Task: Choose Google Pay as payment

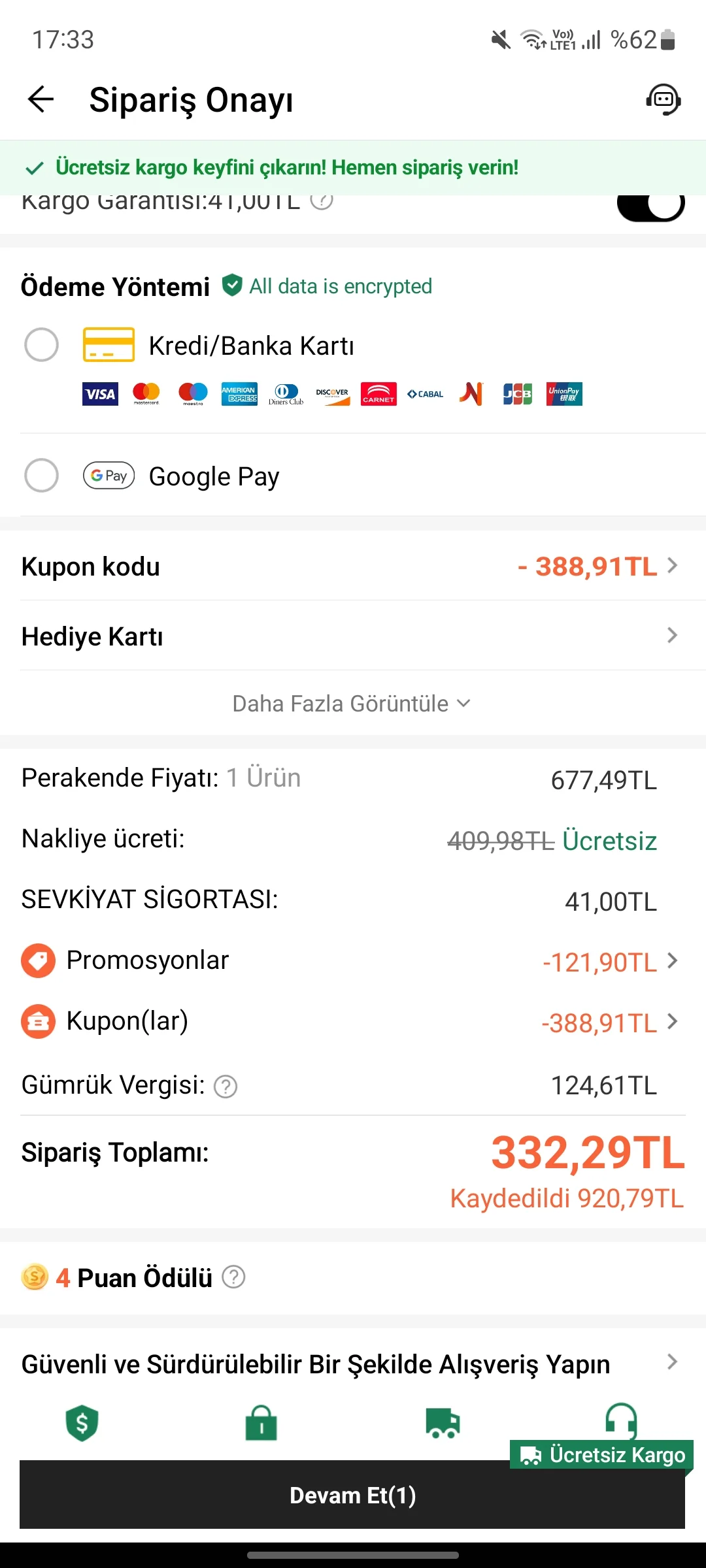Action: tap(41, 476)
